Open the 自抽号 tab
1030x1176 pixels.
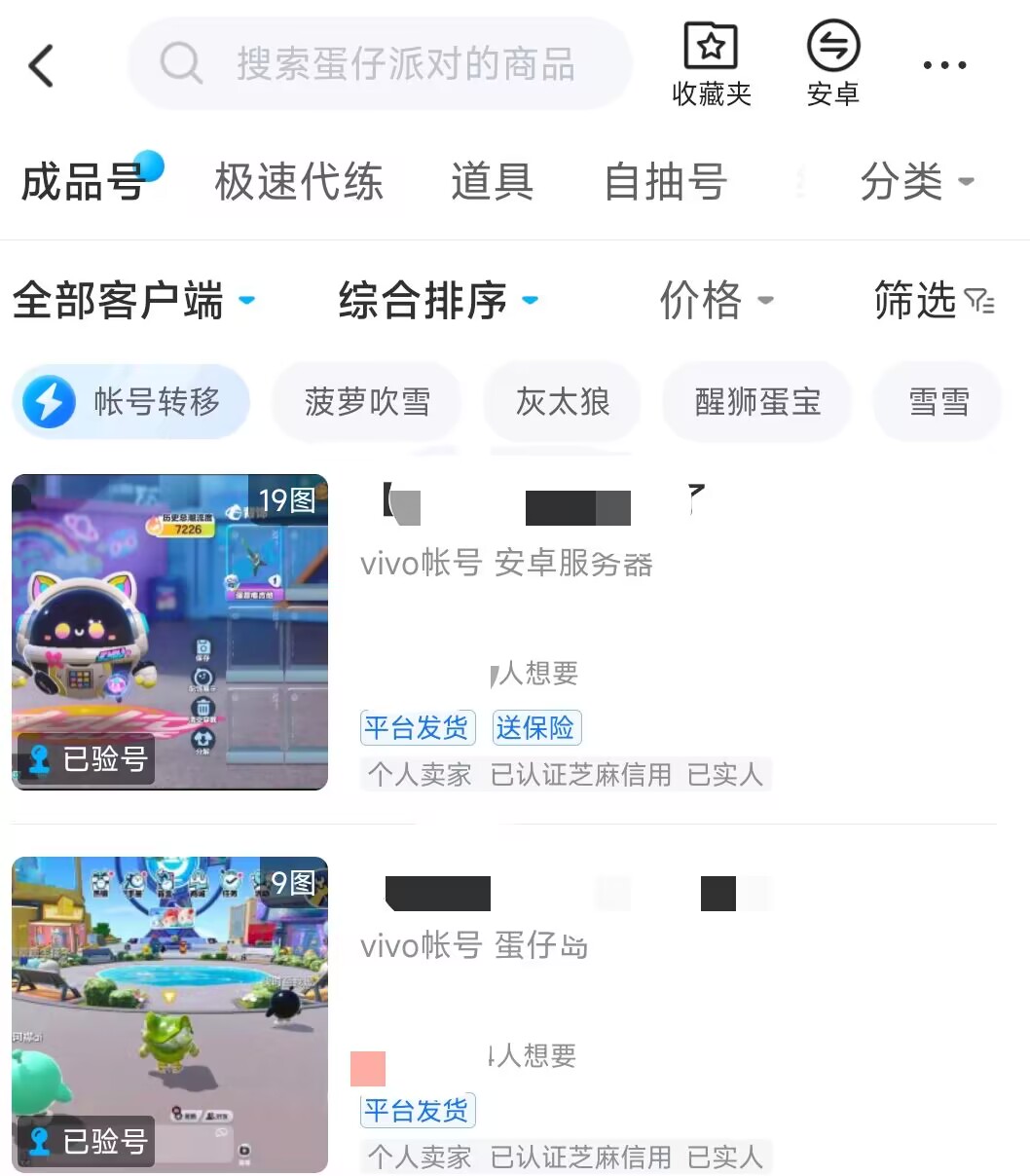(665, 182)
